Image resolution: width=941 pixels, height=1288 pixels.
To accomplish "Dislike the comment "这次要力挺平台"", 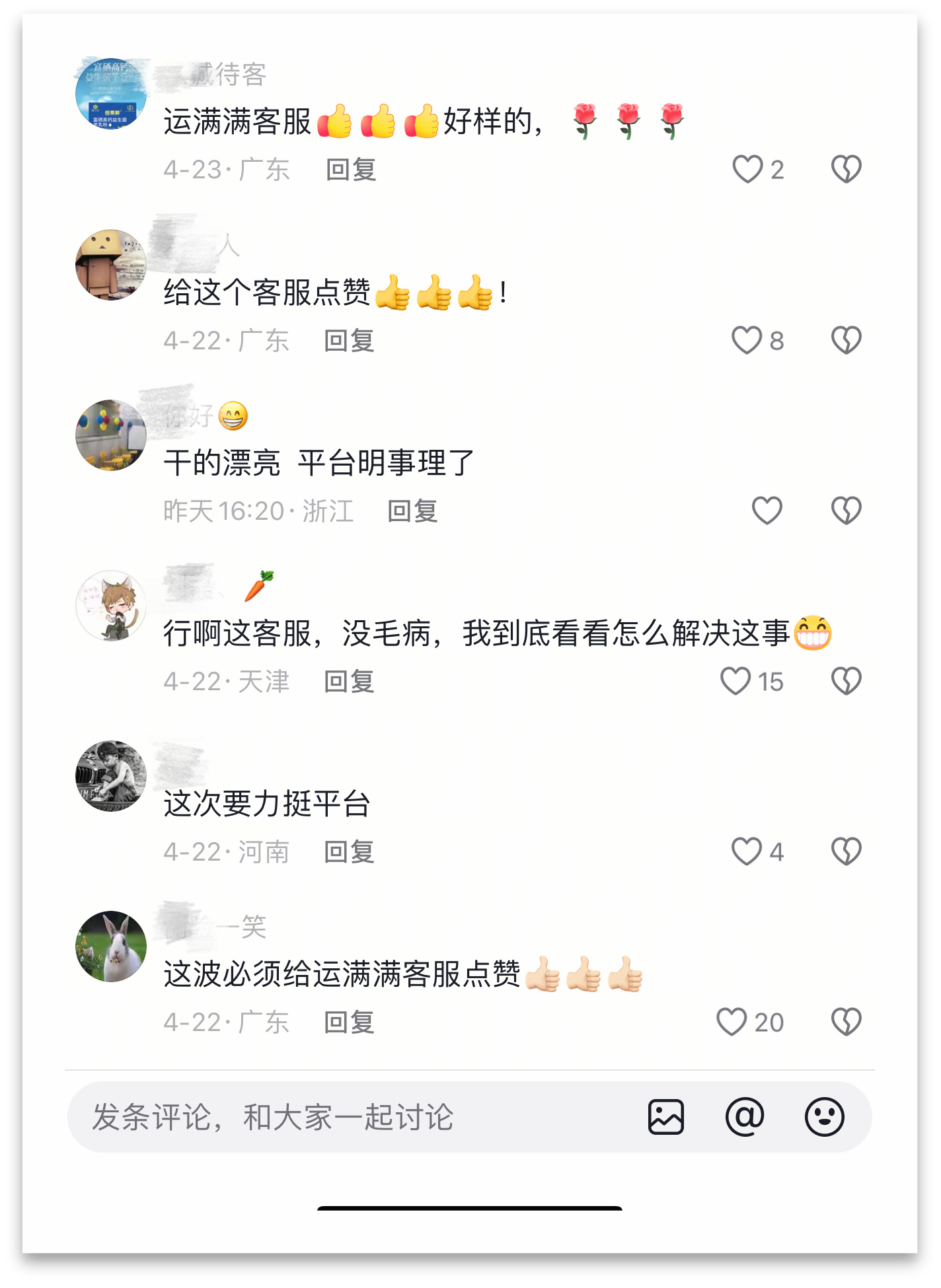I will pos(846,851).
